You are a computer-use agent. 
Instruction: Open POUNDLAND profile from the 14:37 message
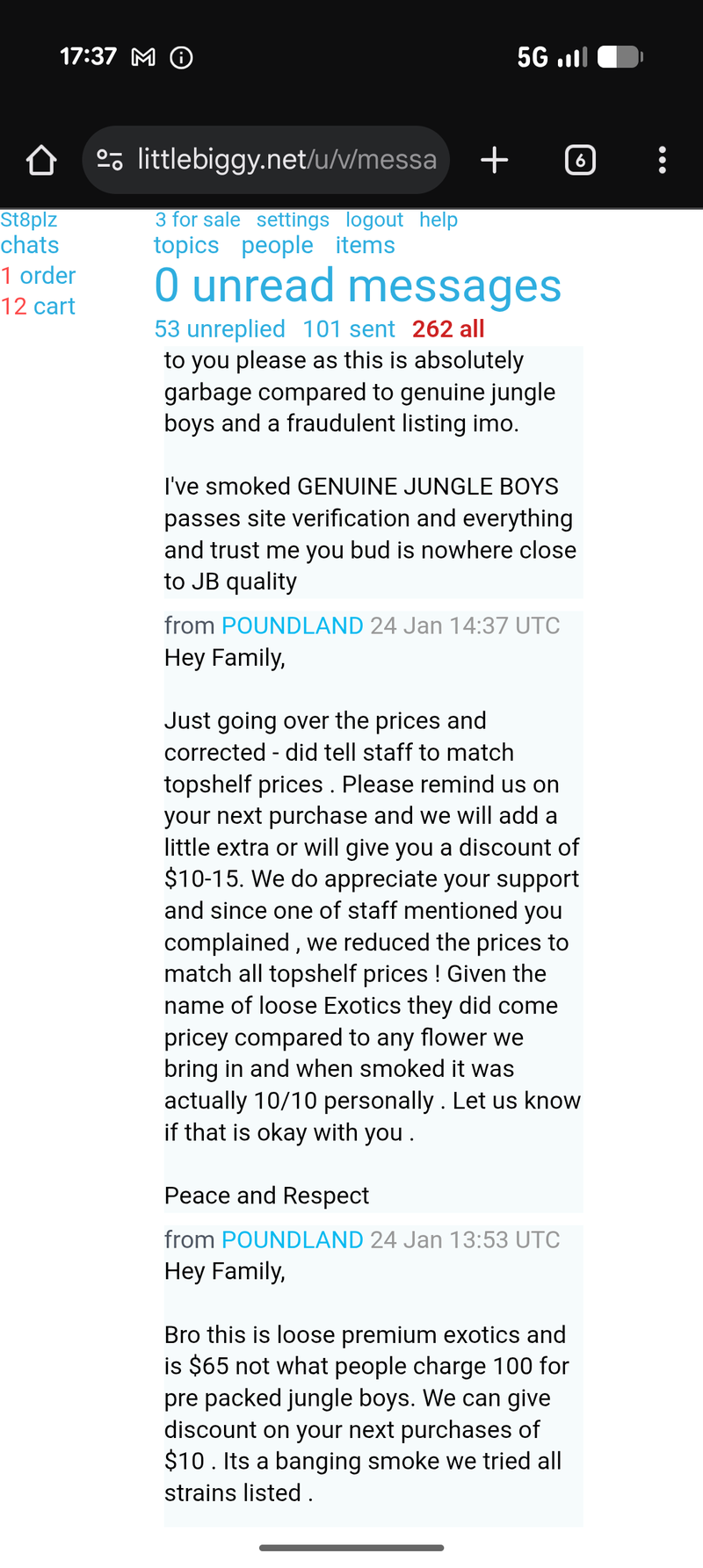tap(292, 625)
